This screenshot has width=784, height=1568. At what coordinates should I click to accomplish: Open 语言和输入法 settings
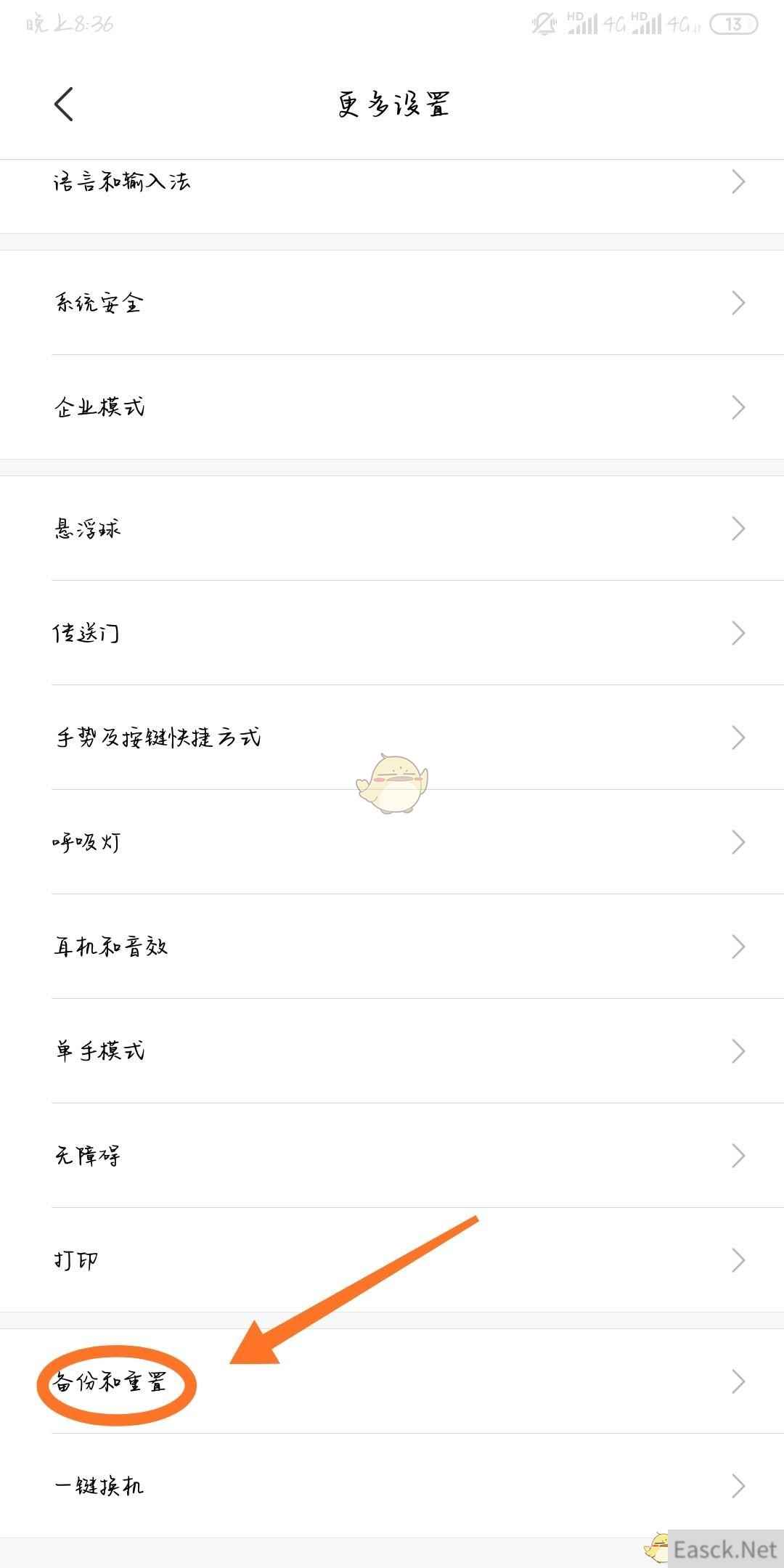tap(392, 181)
